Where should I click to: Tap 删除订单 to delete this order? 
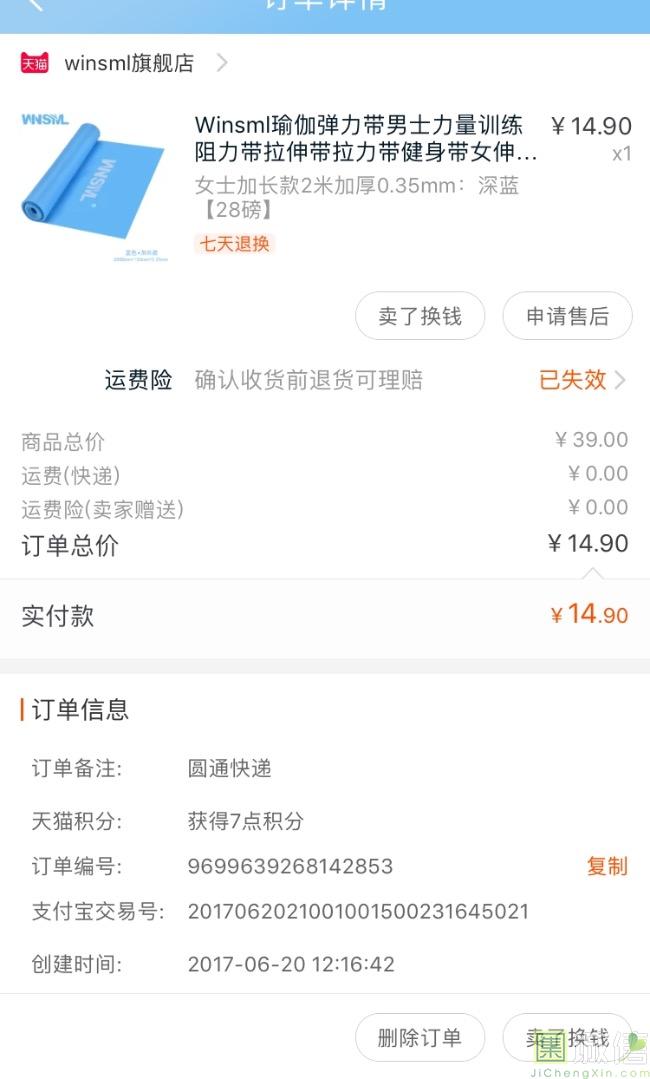(420, 1038)
